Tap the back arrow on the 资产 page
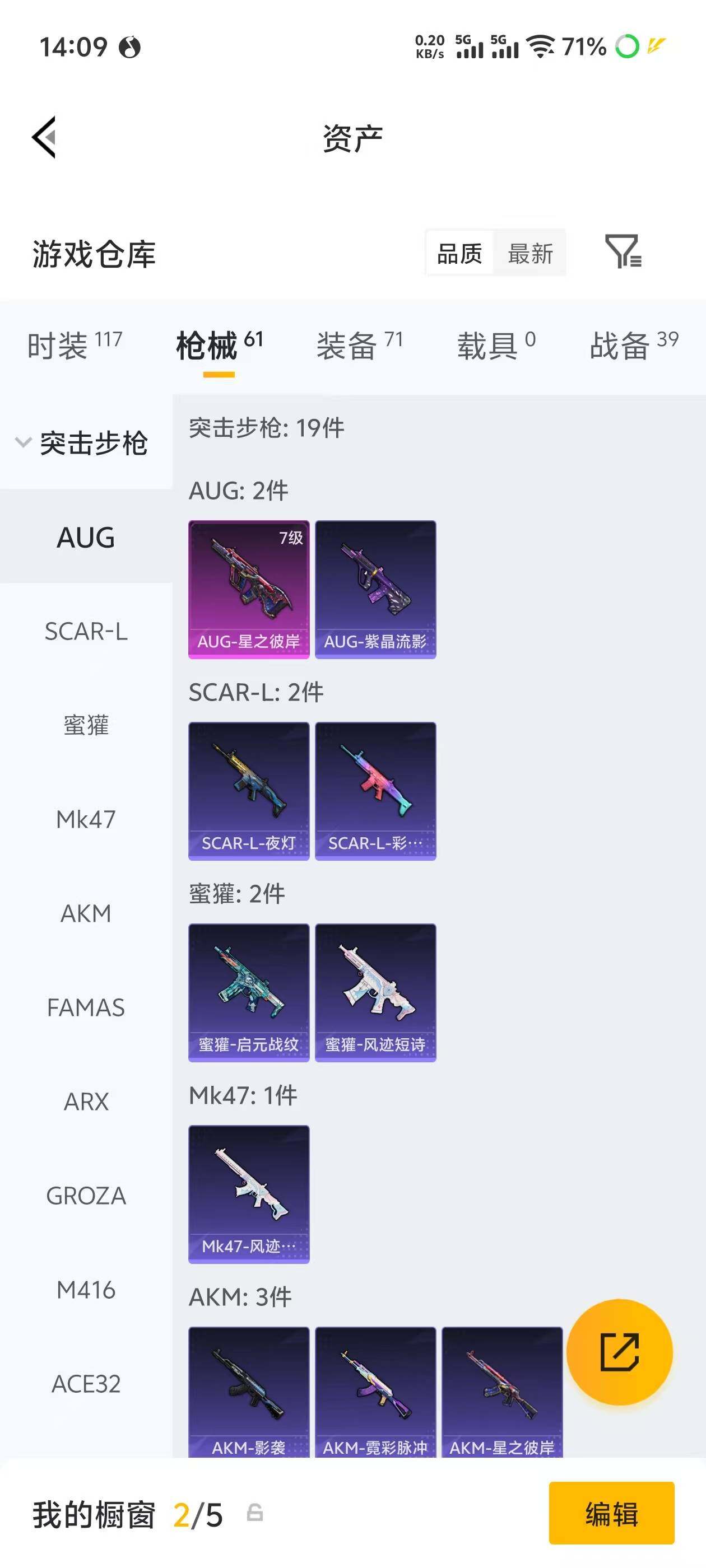The height and width of the screenshot is (1568, 706). click(44, 137)
